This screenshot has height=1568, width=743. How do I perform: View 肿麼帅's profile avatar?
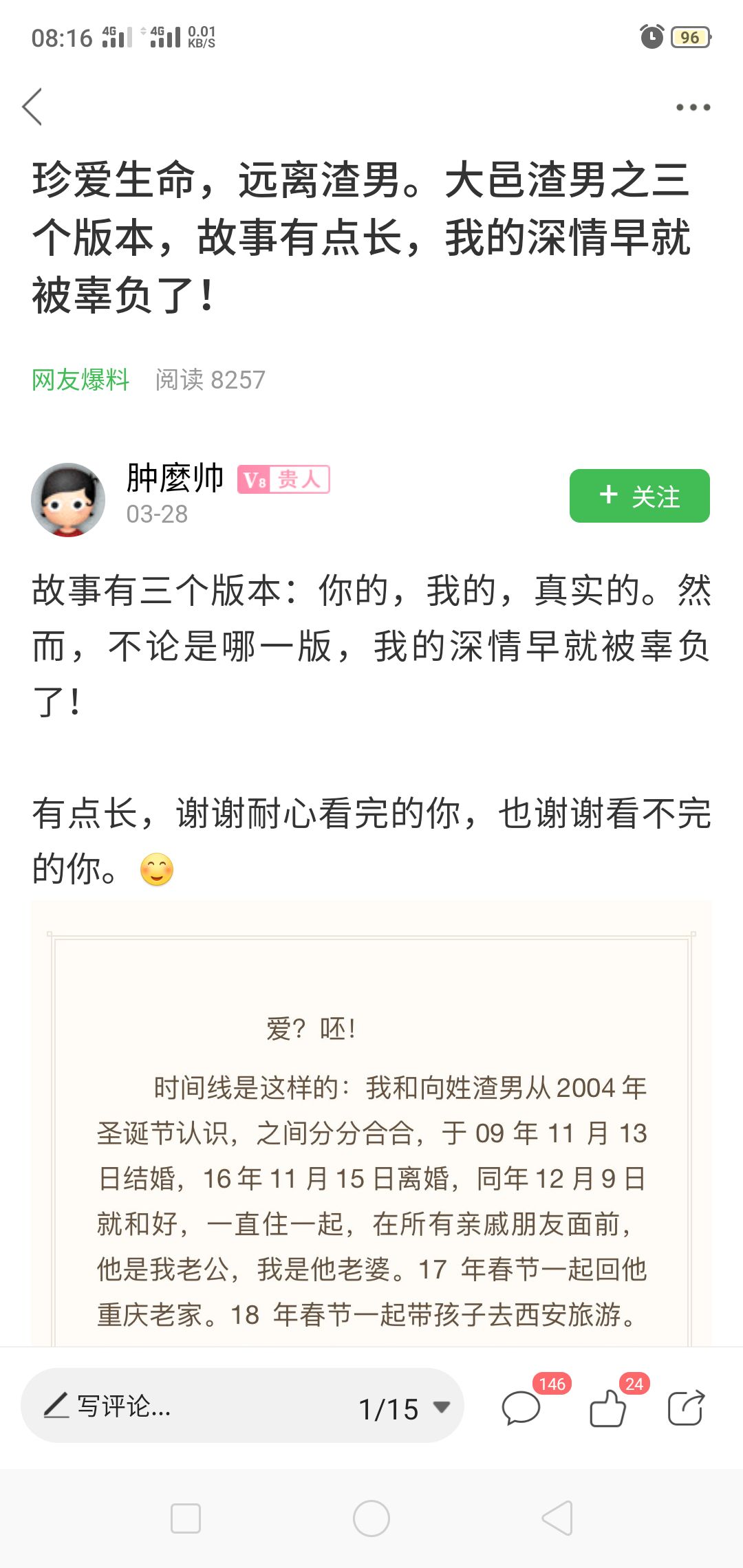click(67, 500)
